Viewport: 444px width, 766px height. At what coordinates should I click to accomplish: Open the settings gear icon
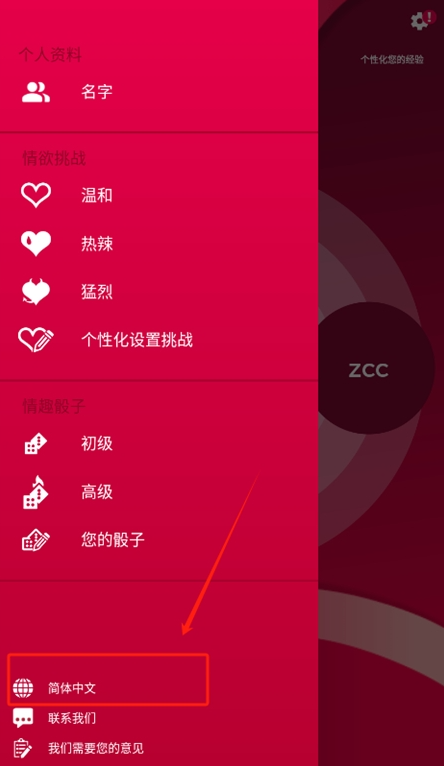(419, 21)
